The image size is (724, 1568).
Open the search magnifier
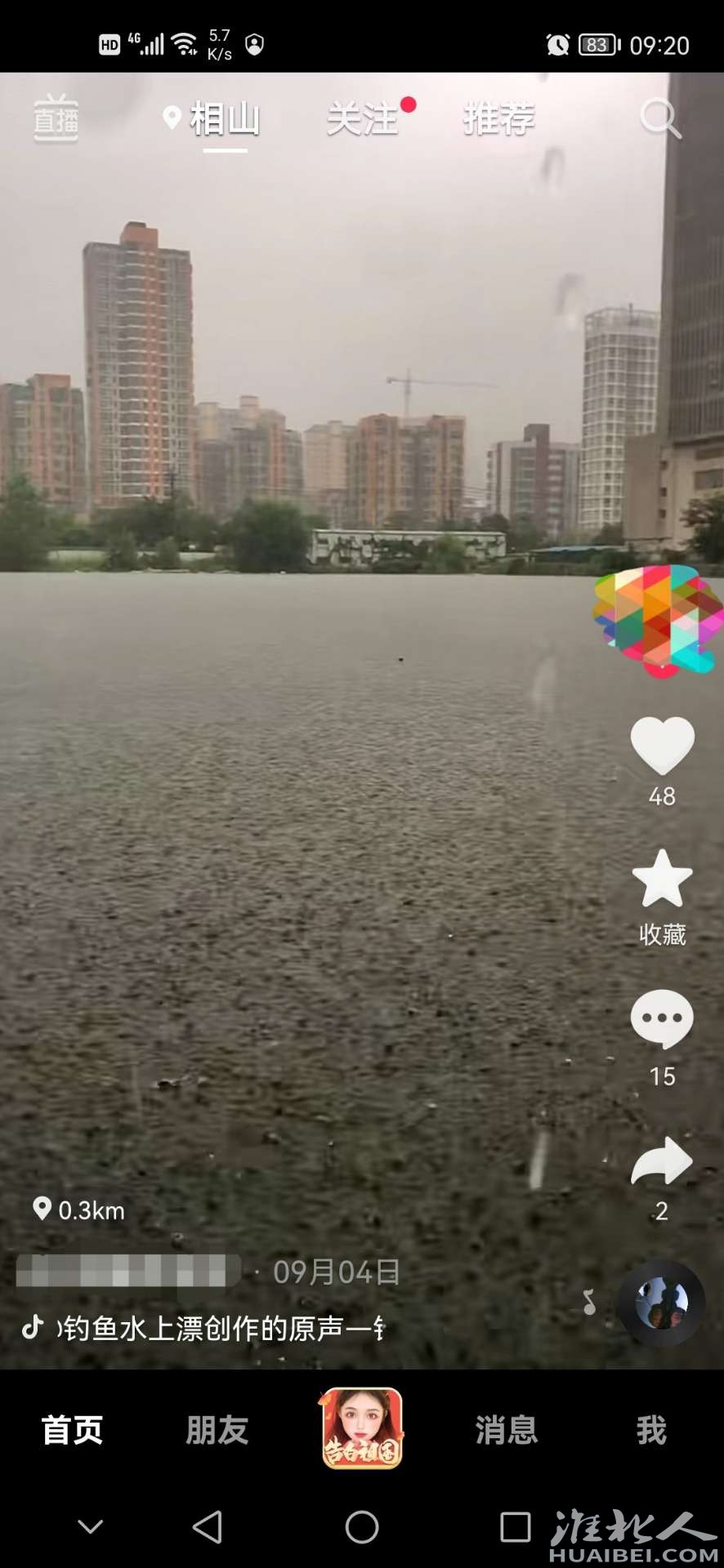click(659, 119)
